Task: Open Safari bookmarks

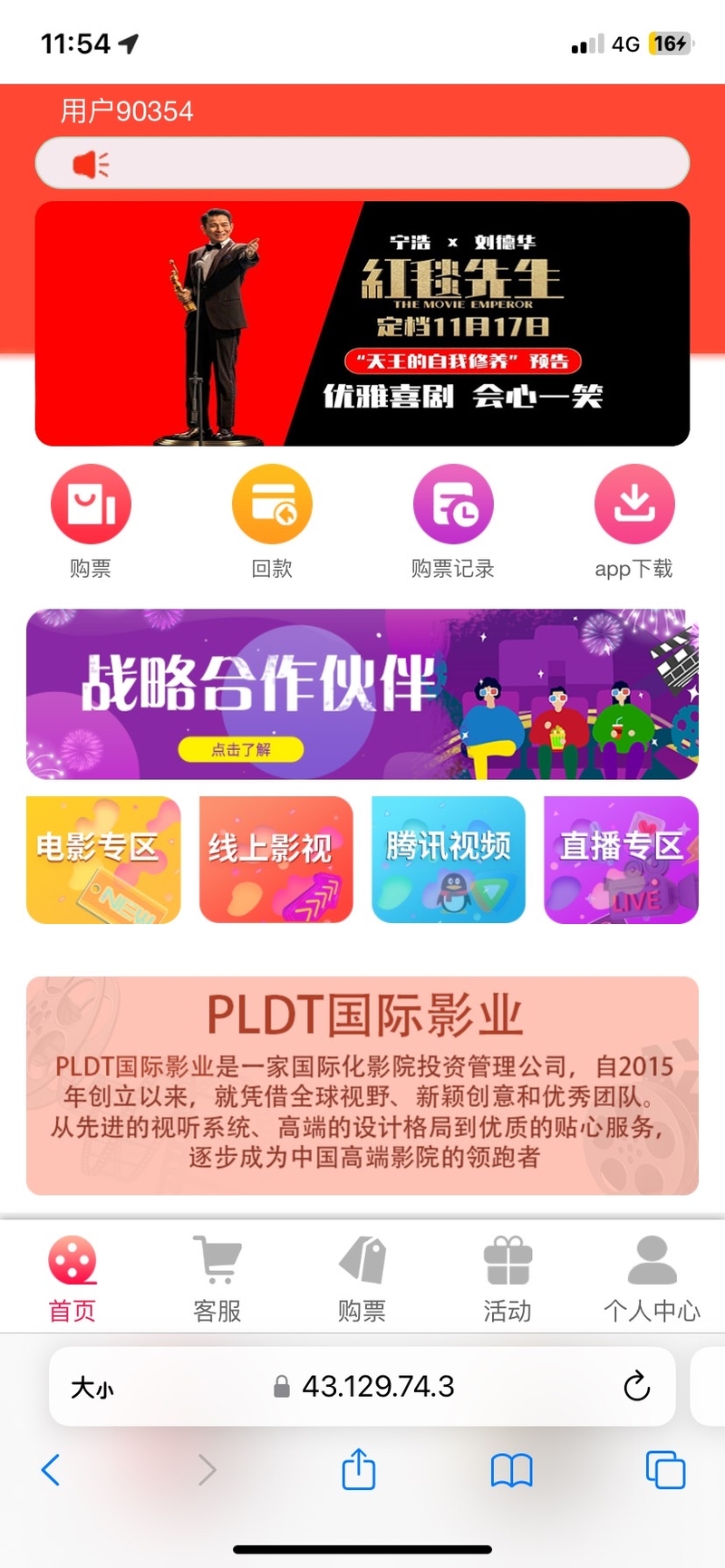Action: [x=511, y=1470]
